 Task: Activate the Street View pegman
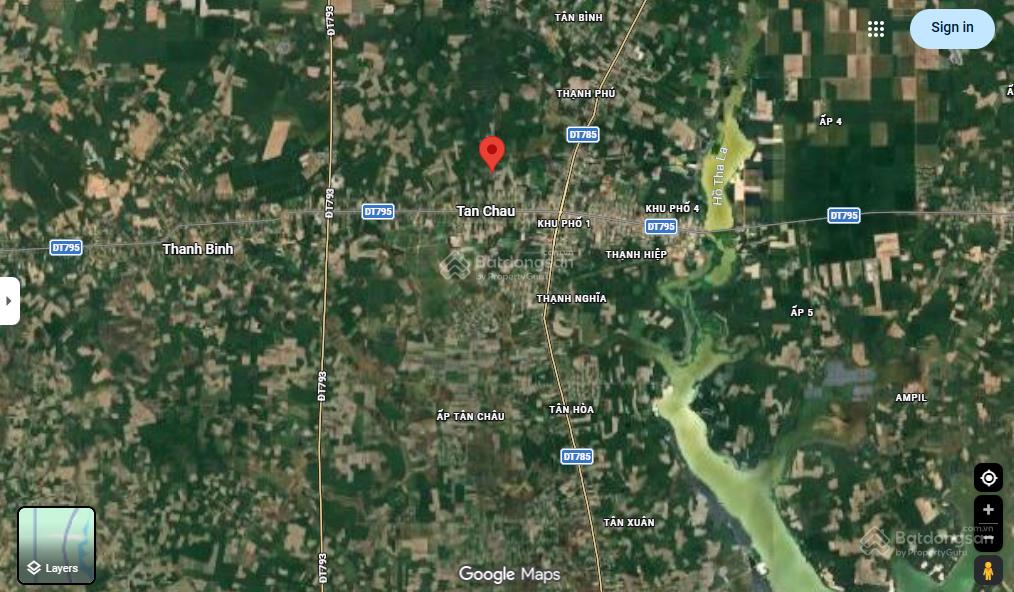(988, 571)
